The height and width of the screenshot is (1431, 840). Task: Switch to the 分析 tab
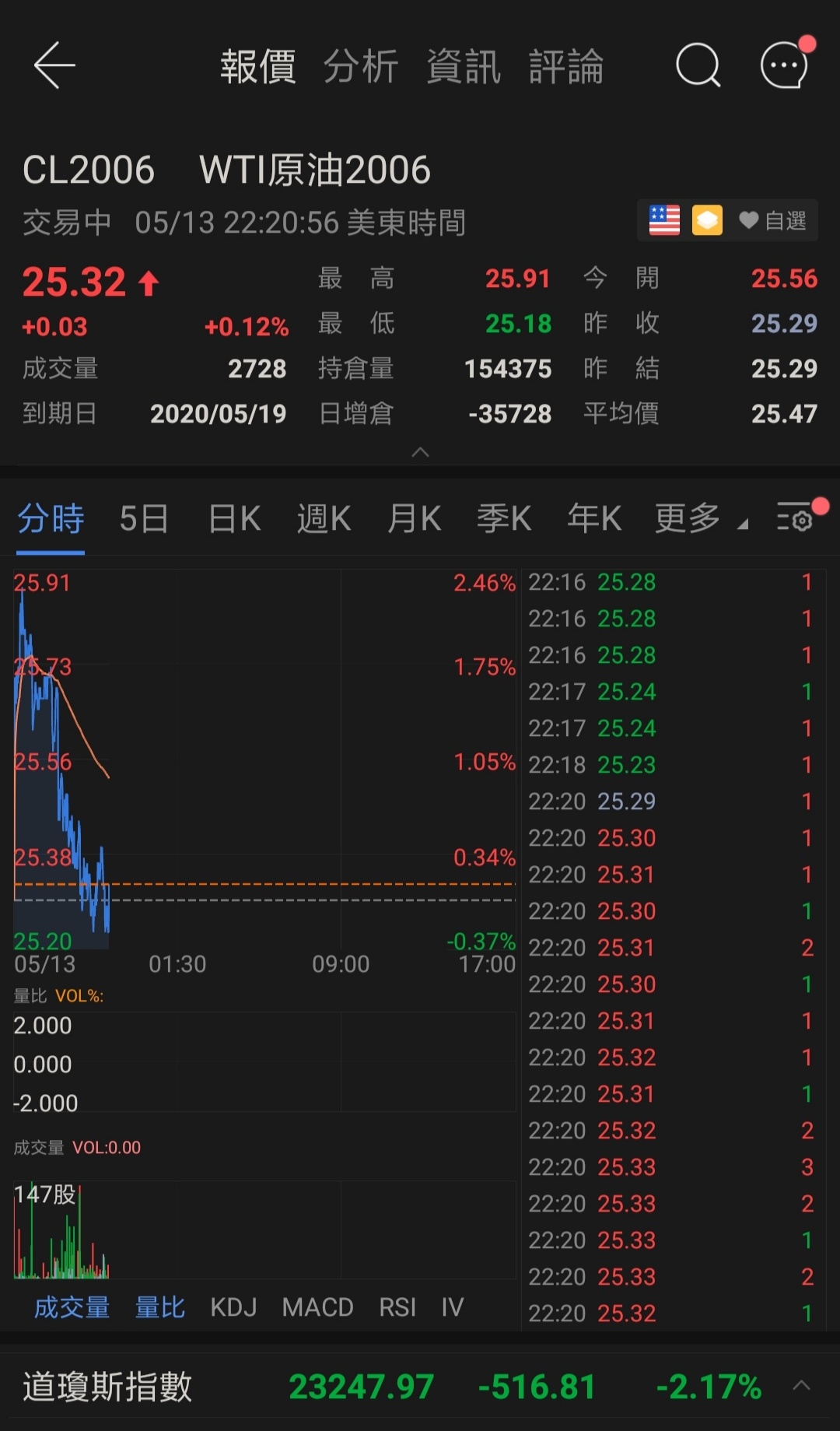pyautogui.click(x=361, y=67)
